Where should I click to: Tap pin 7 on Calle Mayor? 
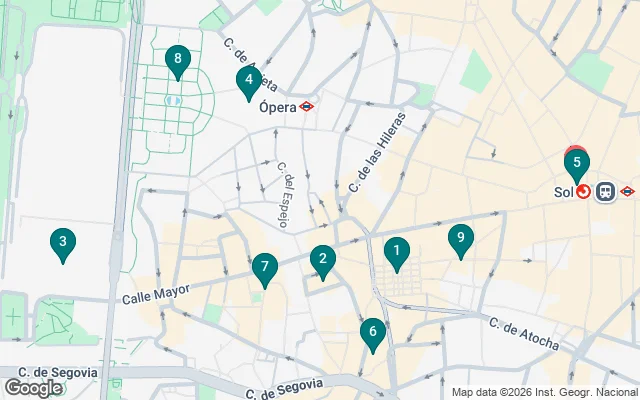click(264, 267)
